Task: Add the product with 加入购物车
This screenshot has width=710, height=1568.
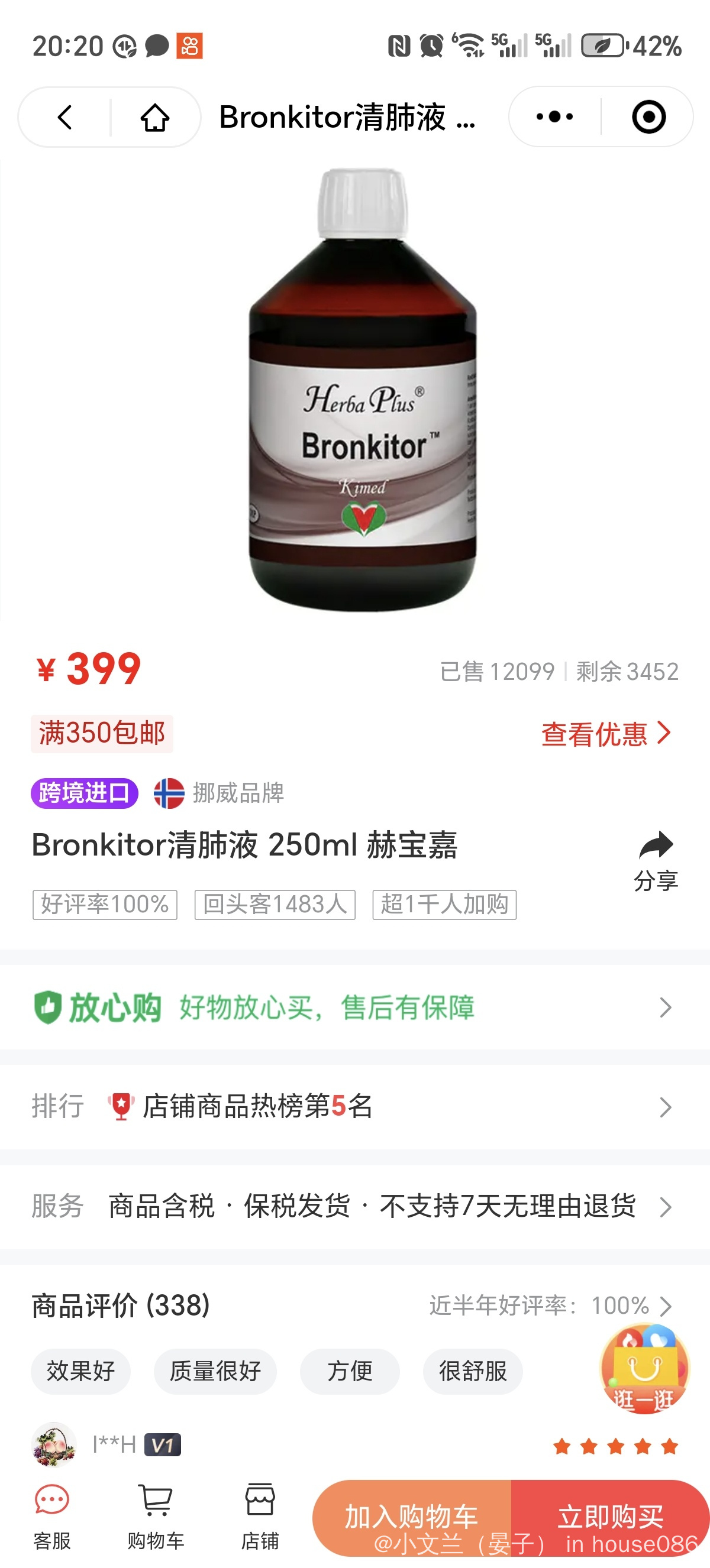Action: tap(412, 1516)
